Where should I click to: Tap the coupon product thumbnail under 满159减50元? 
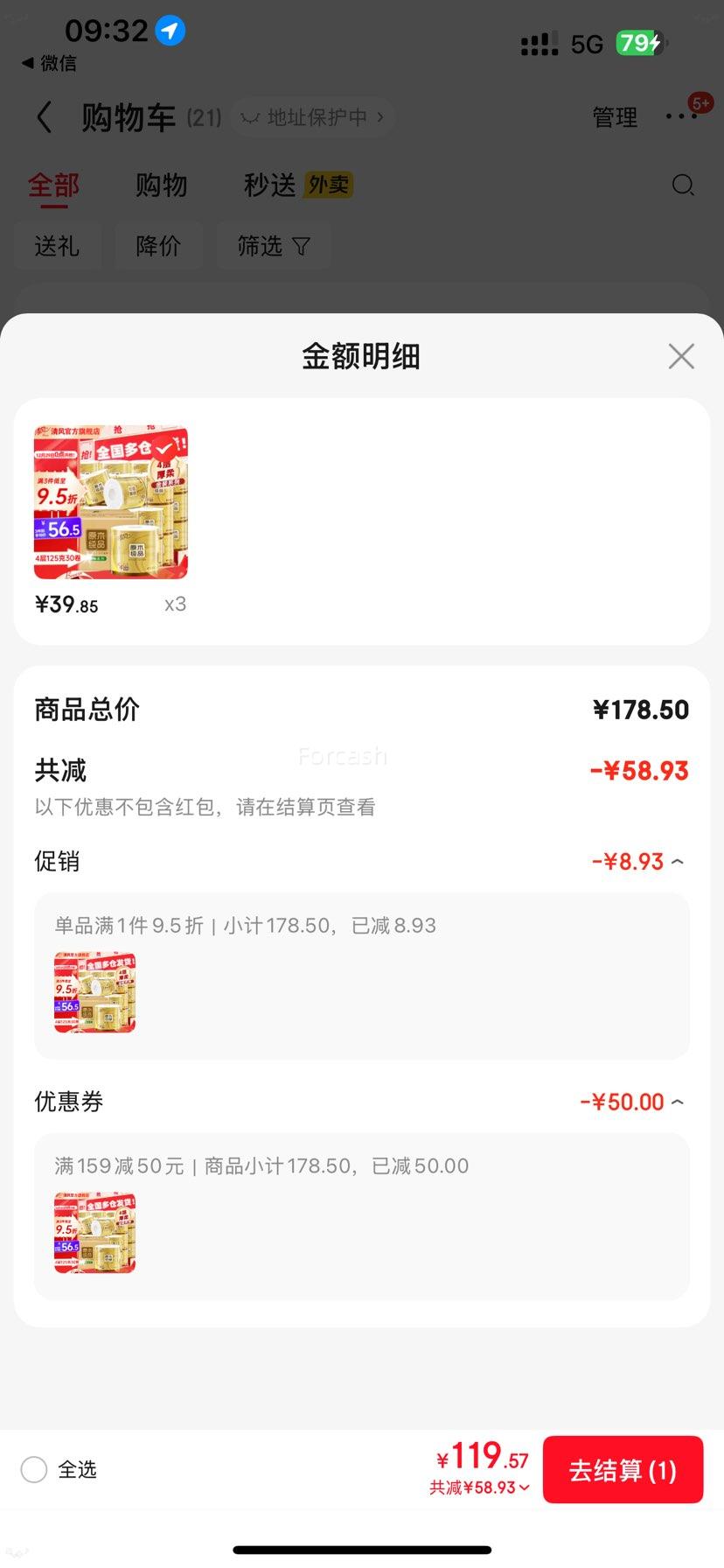click(x=94, y=1232)
